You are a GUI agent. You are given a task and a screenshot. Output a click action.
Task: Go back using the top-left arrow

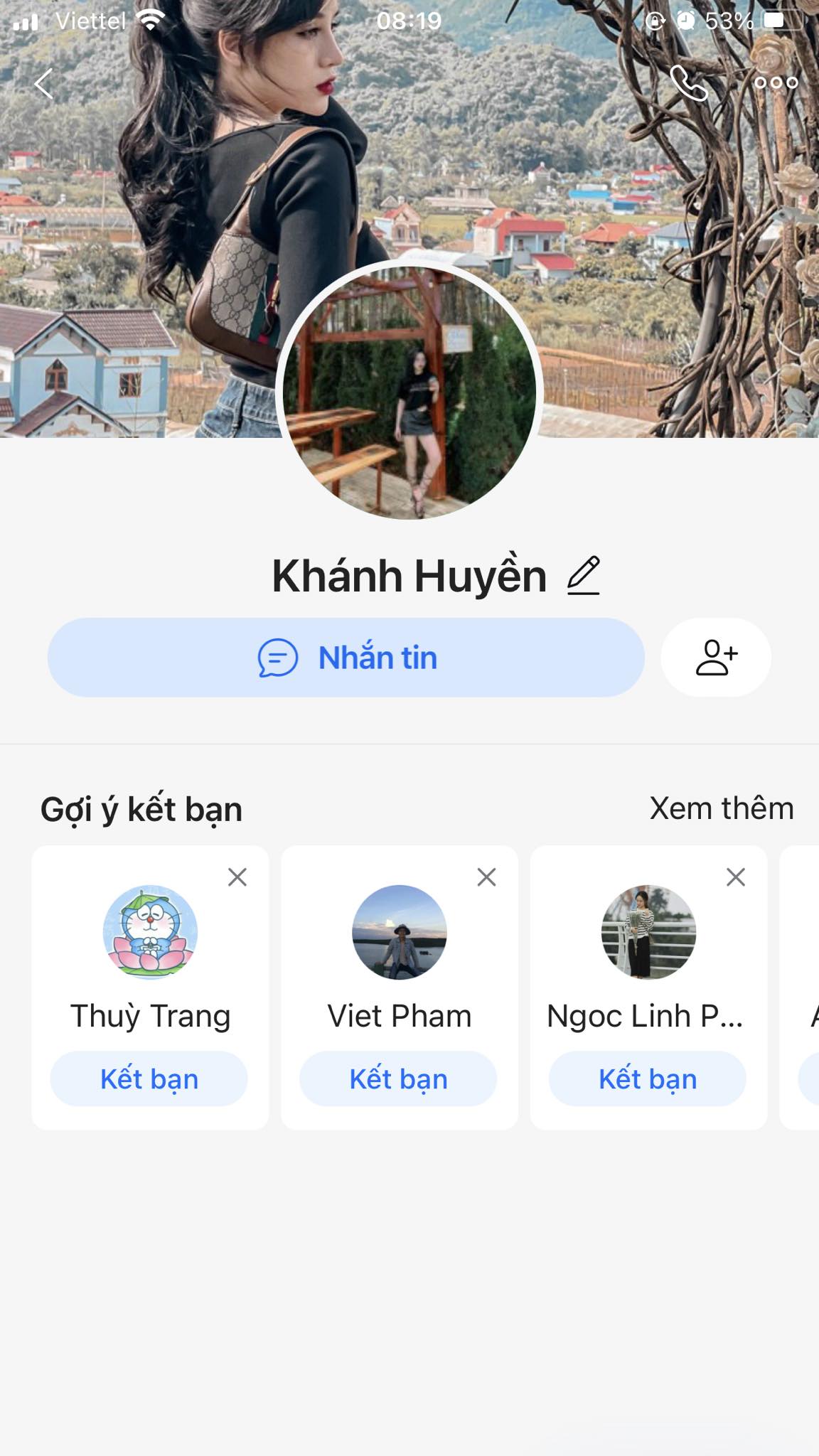click(x=44, y=84)
